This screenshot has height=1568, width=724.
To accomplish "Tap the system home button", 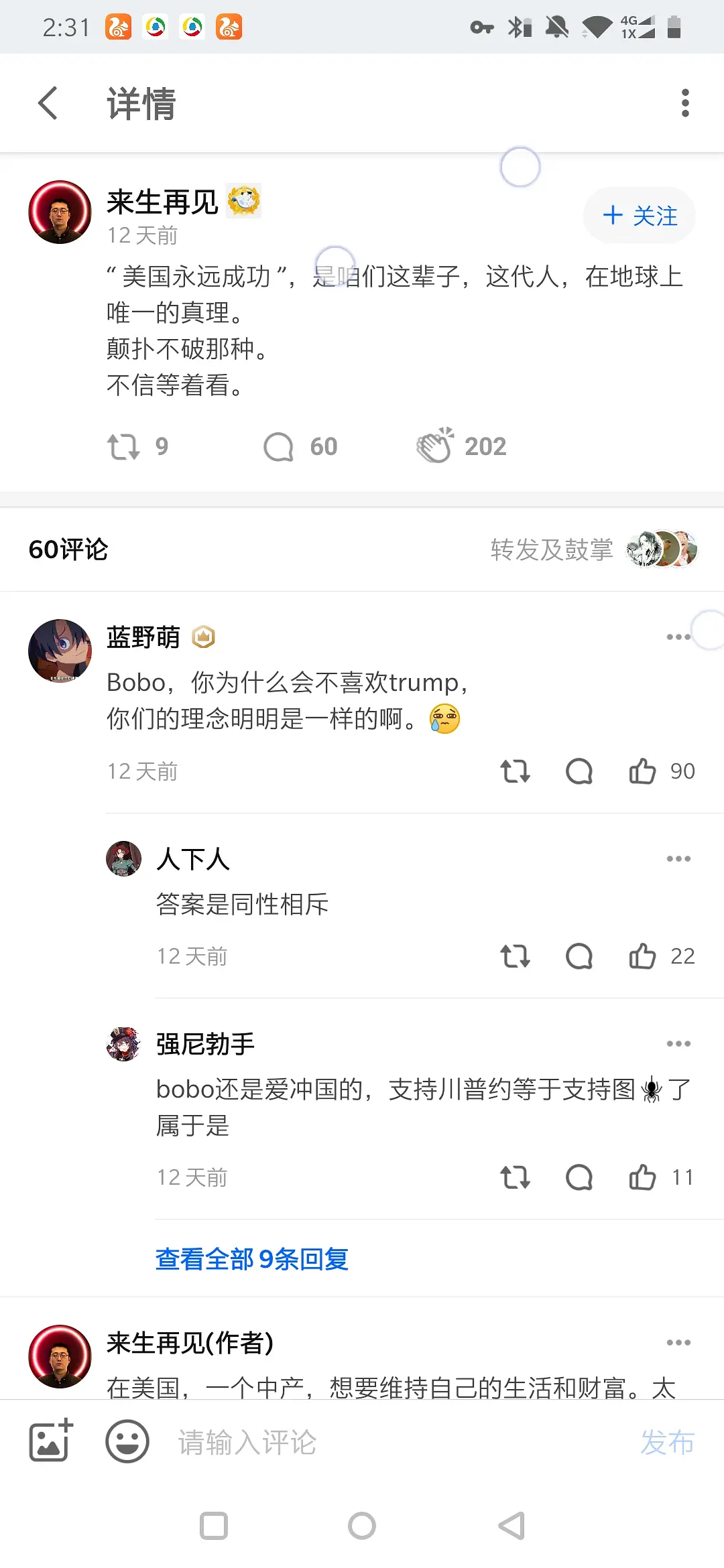I will [x=362, y=1526].
